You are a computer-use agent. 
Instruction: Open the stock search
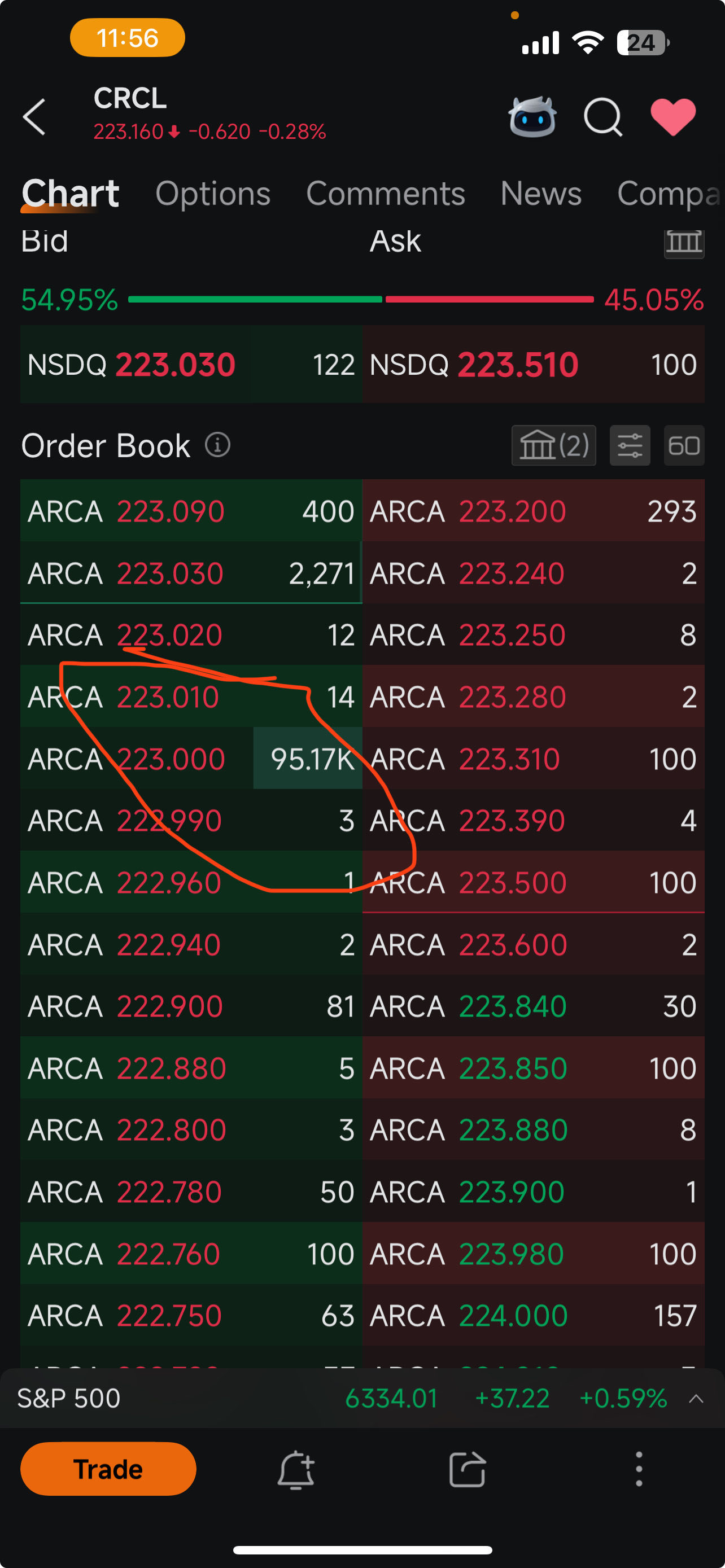click(x=602, y=116)
